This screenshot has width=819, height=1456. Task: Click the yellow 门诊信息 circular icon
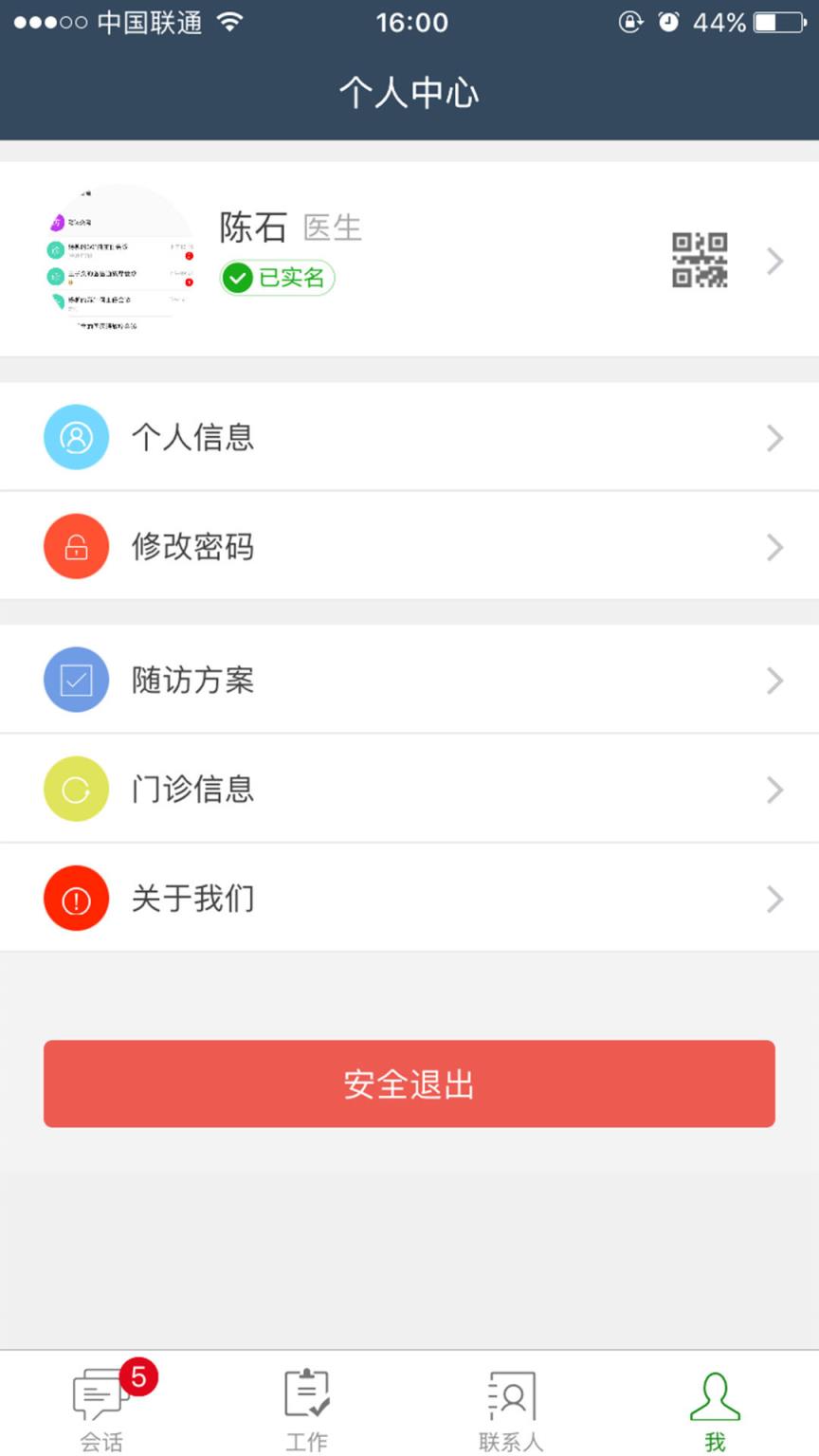77,788
